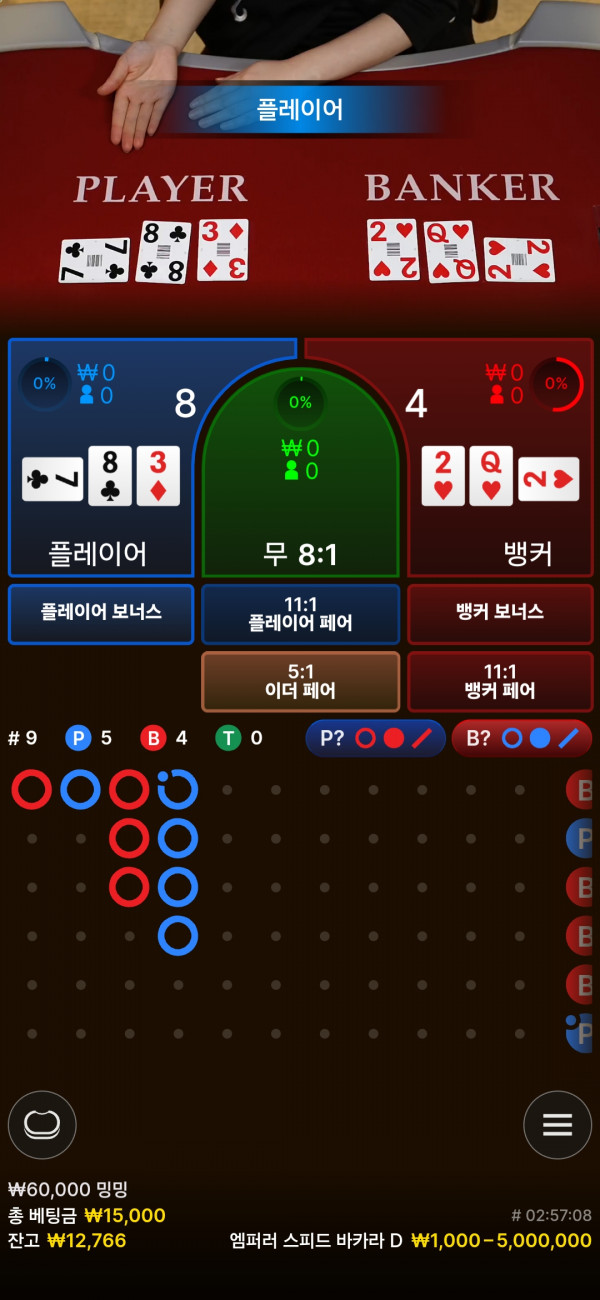Tap the B? banker prediction button
Image resolution: width=600 pixels, height=1300 pixels.
[x=521, y=738]
